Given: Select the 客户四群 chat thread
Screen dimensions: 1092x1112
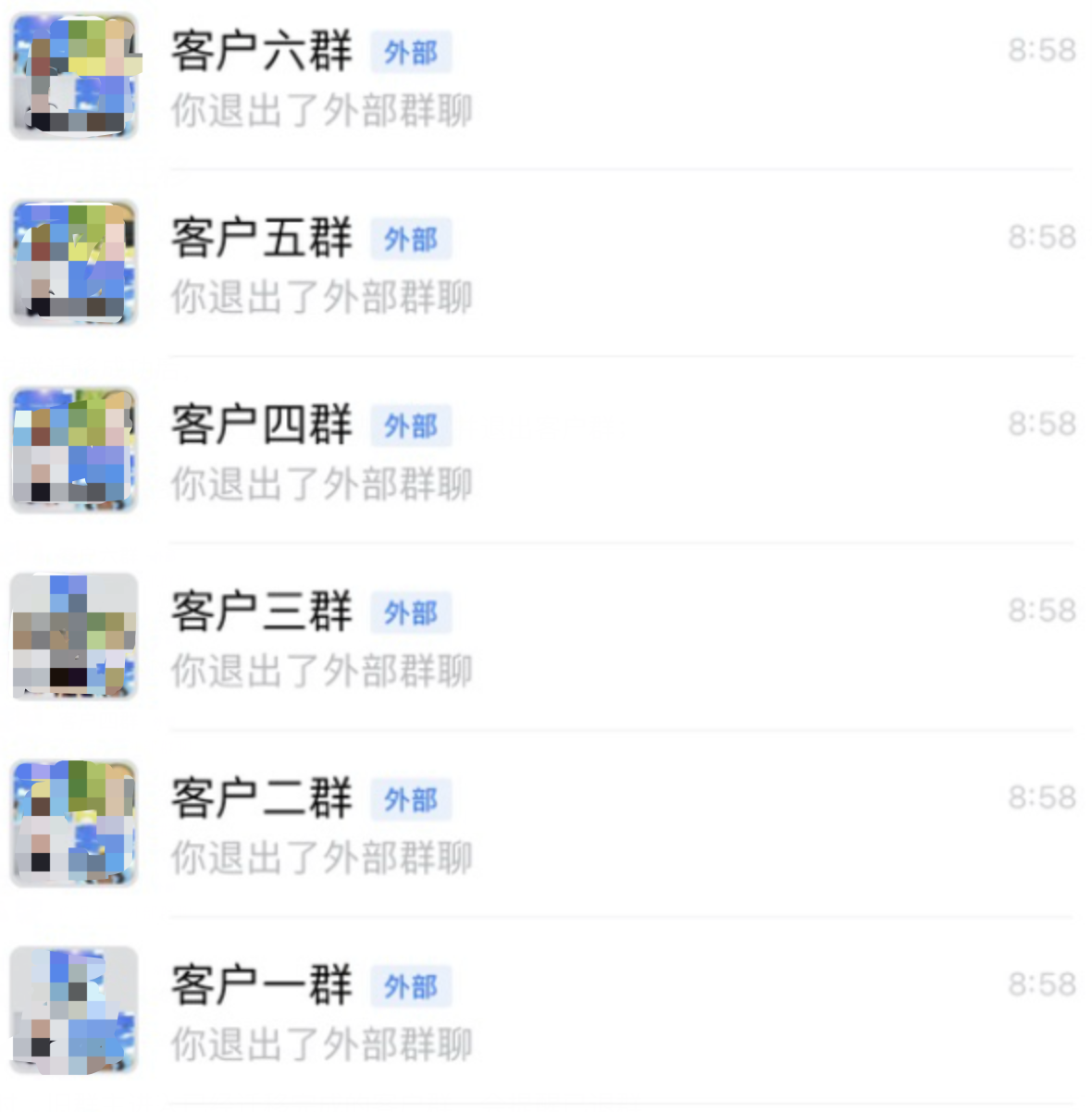Looking at the screenshot, I should pyautogui.click(x=546, y=451).
